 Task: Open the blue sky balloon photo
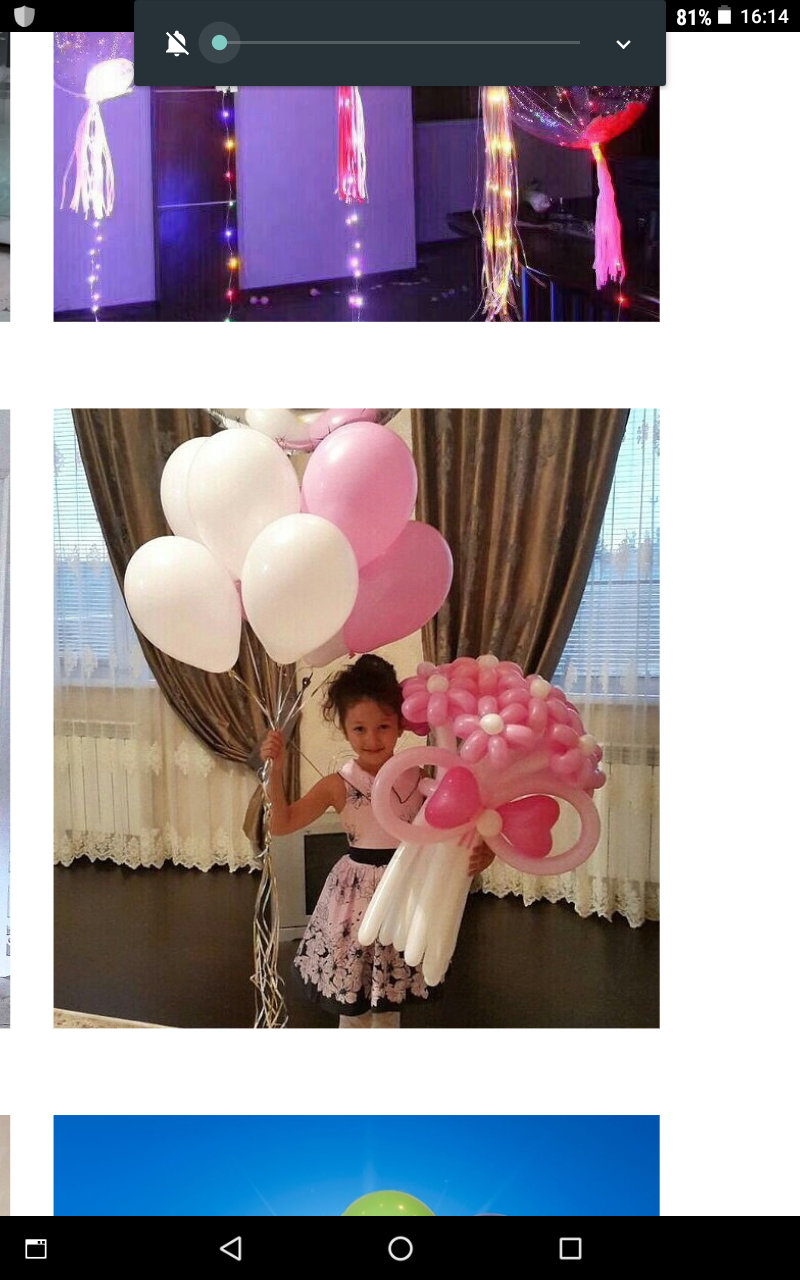point(356,1165)
